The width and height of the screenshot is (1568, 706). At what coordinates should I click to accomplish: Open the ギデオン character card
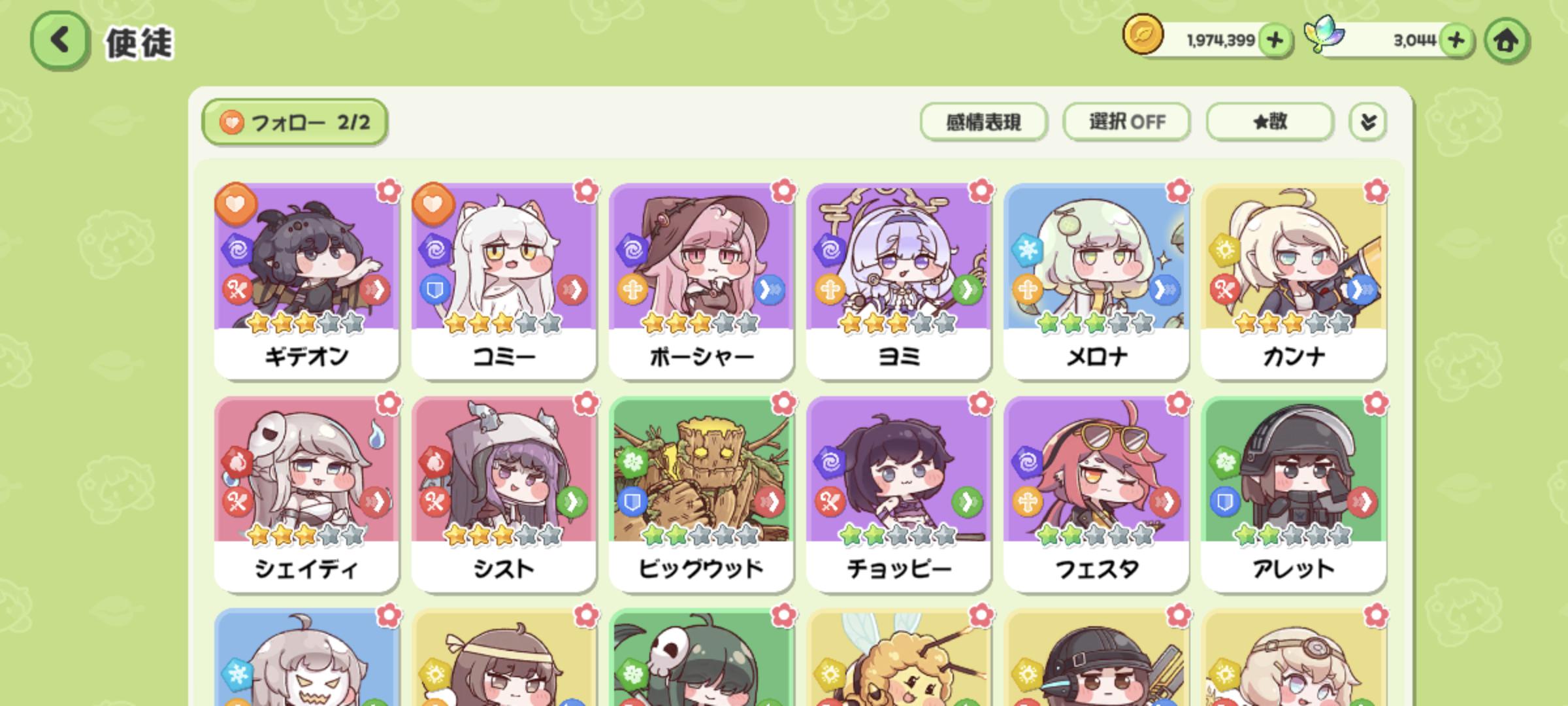click(306, 281)
